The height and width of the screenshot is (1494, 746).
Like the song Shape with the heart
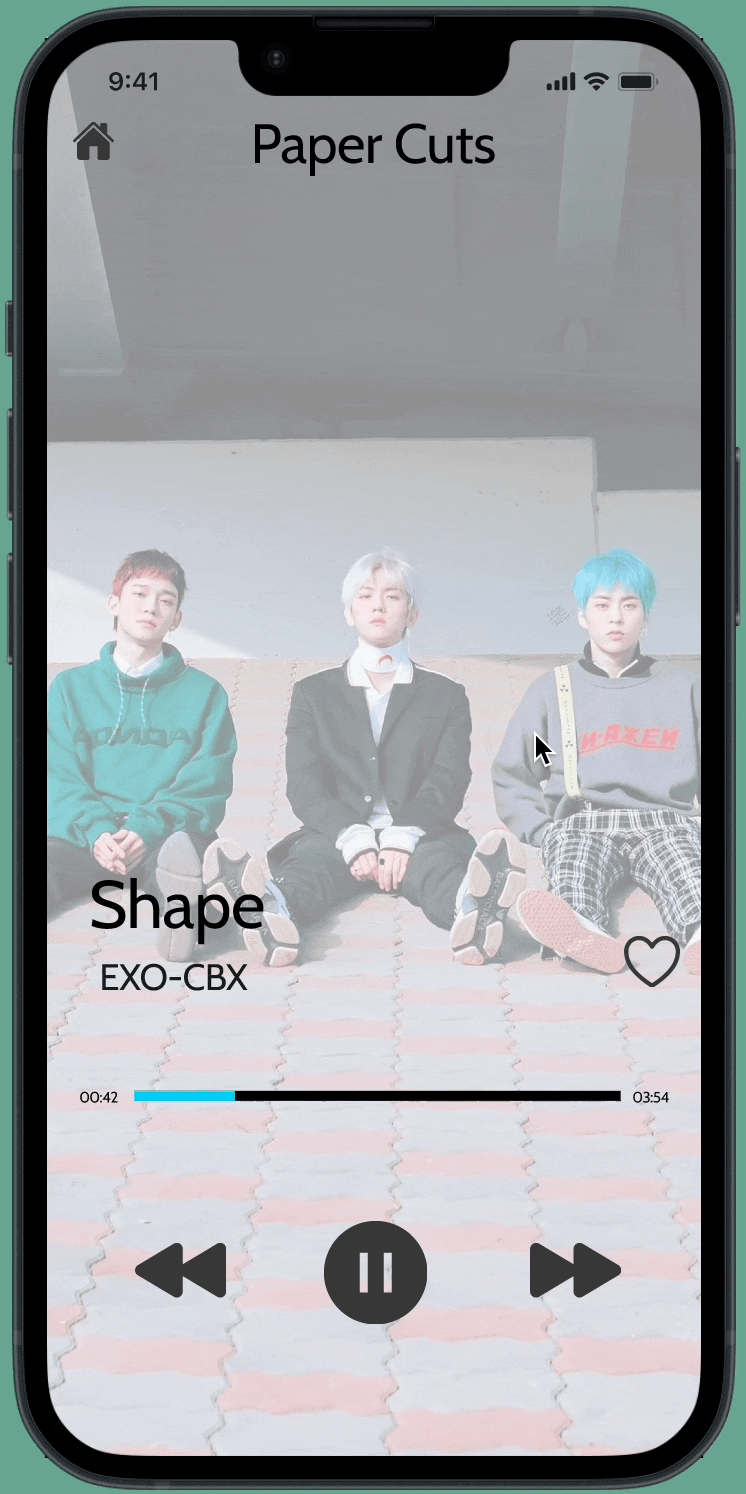[652, 962]
